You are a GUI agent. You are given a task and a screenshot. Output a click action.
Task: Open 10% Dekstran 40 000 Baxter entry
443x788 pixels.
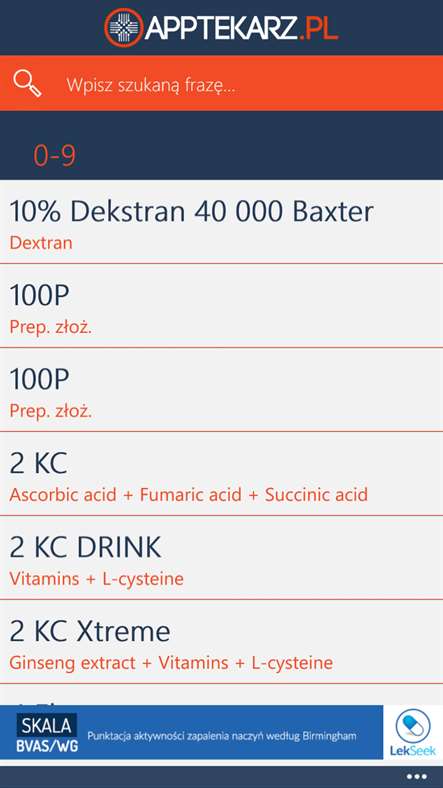point(222,222)
